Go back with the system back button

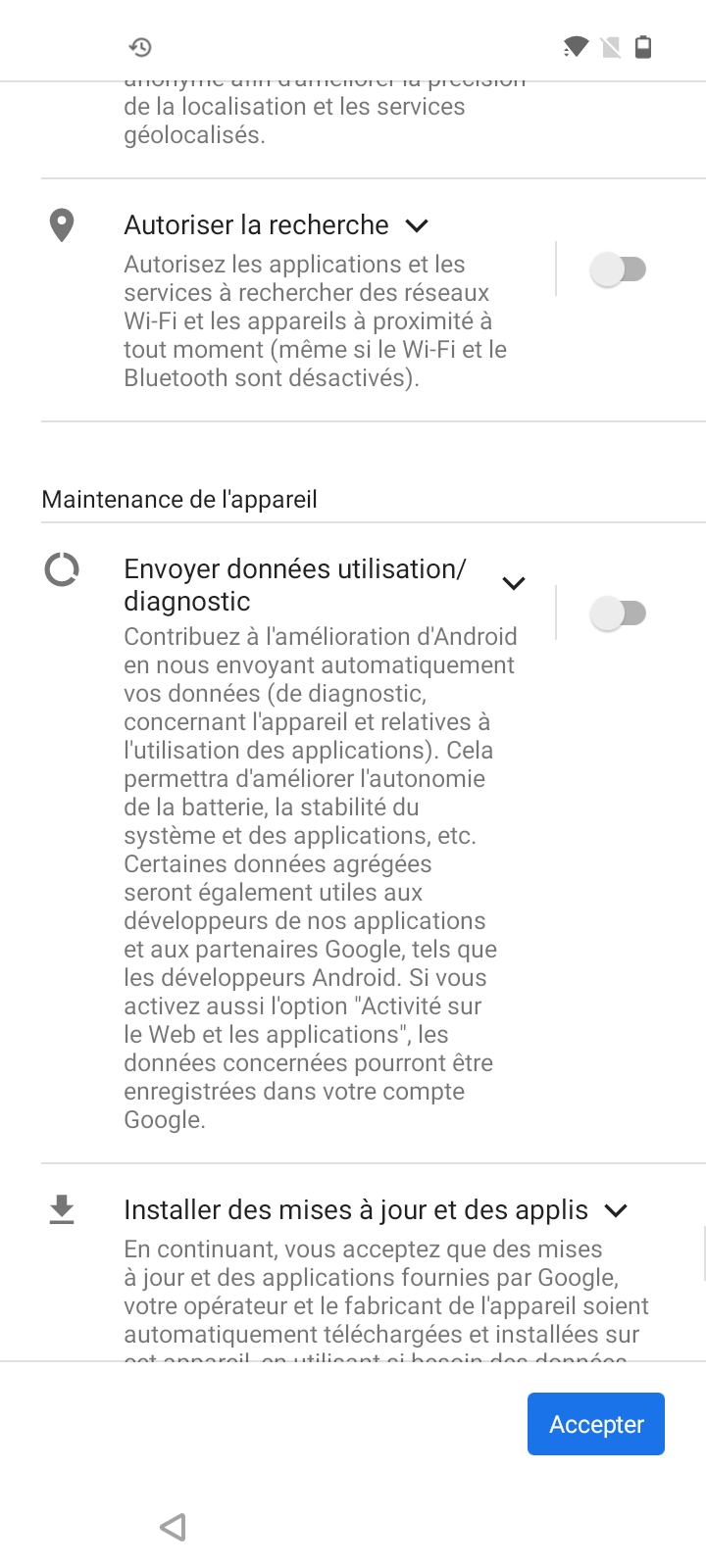[173, 1526]
